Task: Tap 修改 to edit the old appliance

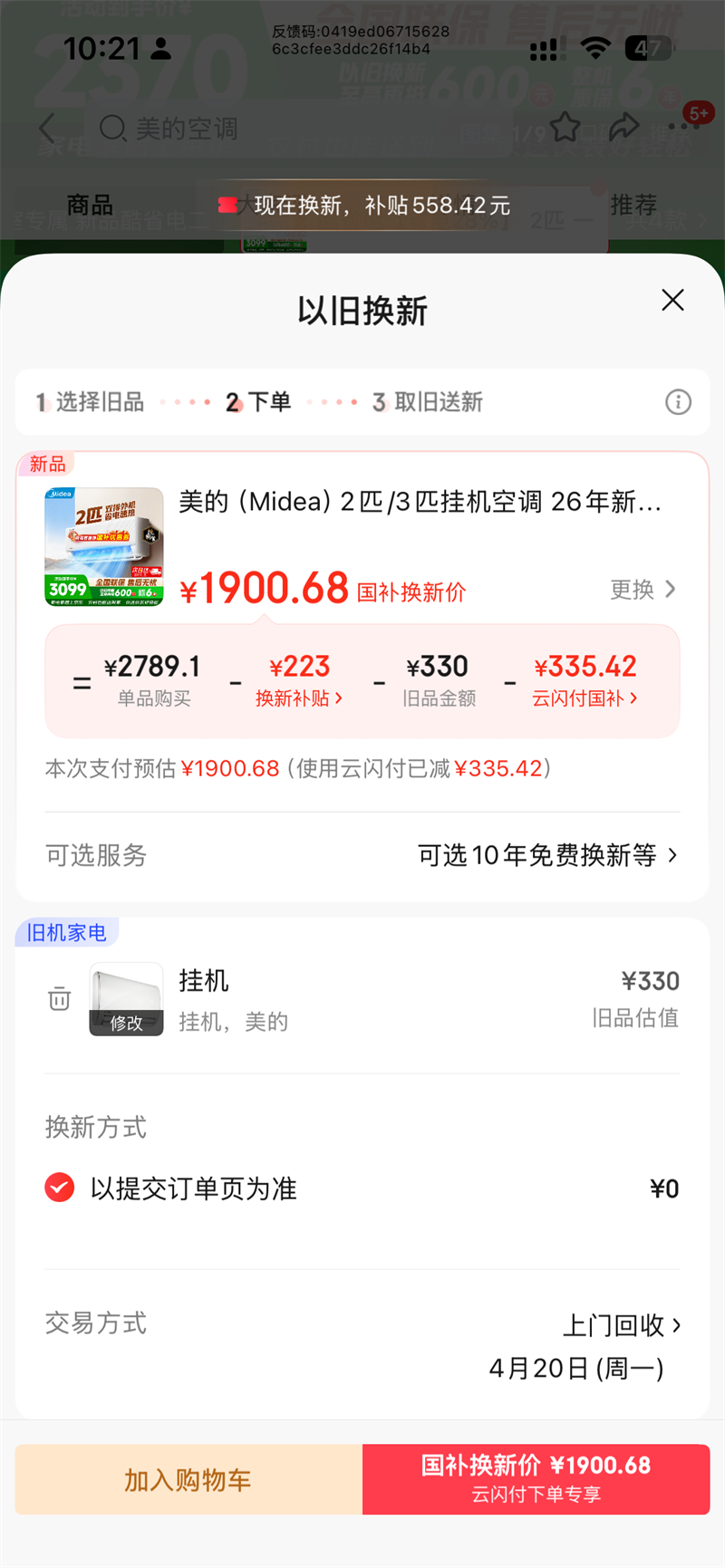Action: coord(127,1023)
